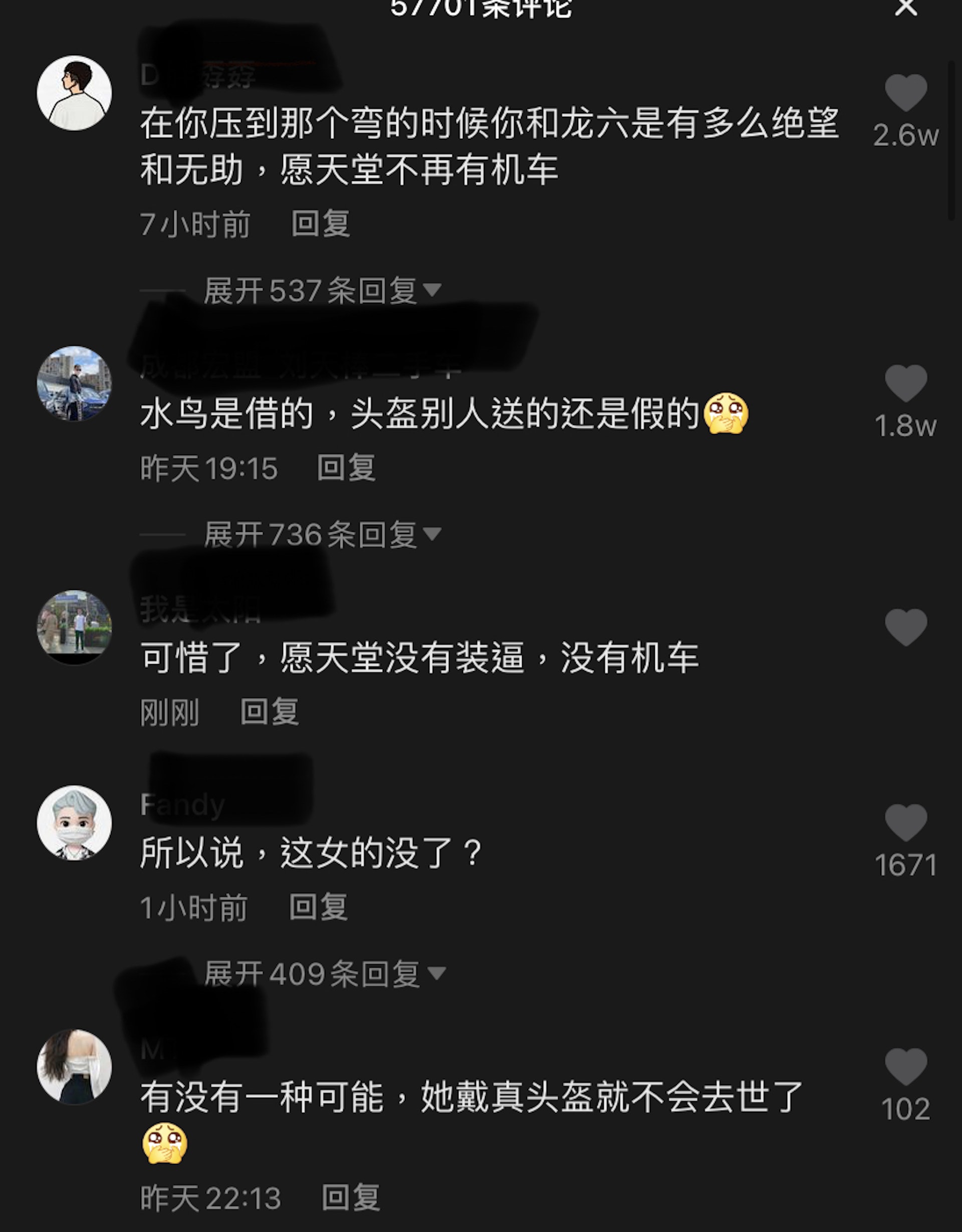Like the comment 所以说，这女的没了？
This screenshot has height=1232, width=962.
[905, 824]
